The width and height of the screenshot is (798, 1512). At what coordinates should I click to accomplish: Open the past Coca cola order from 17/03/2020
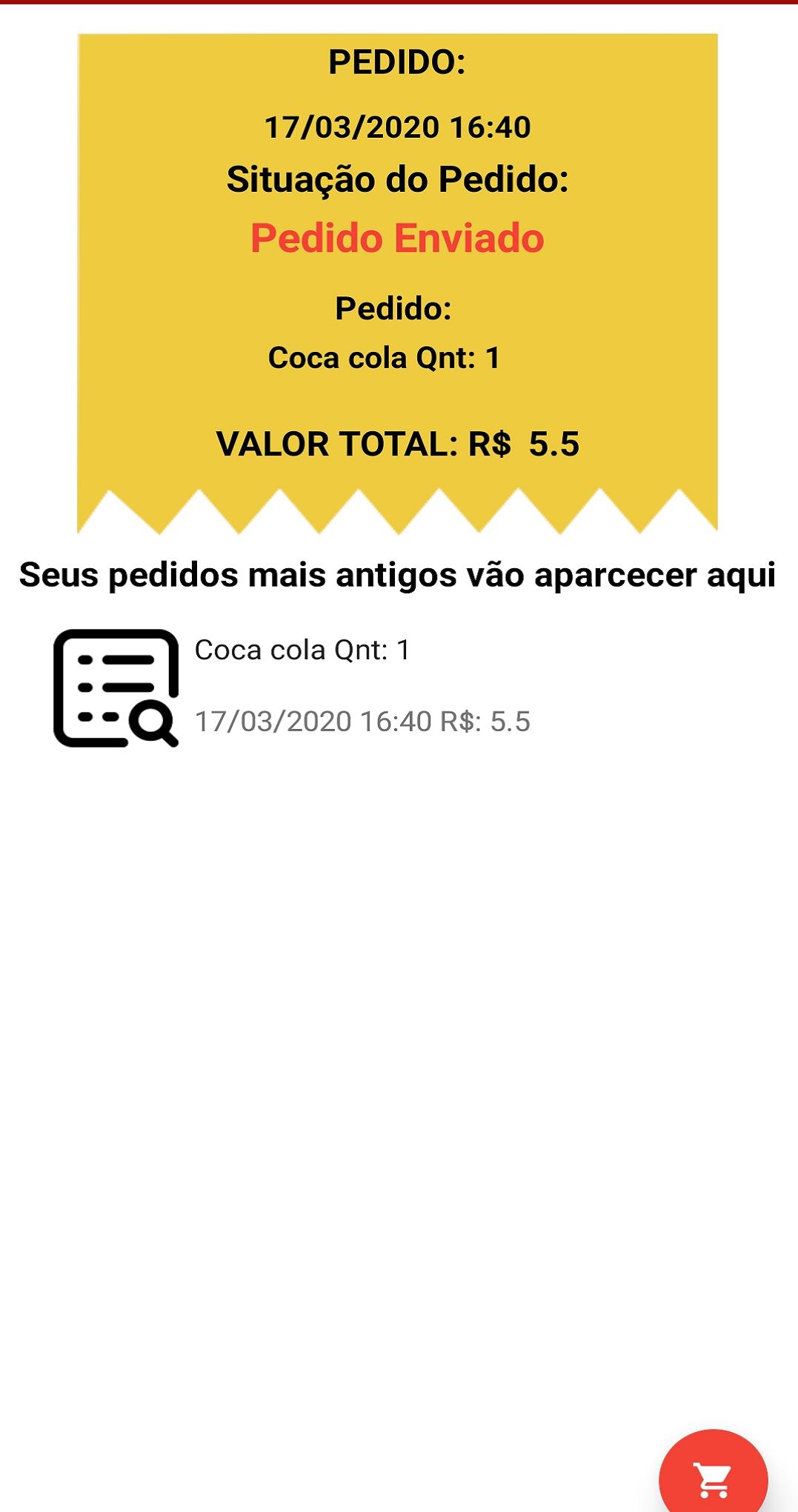coord(399,687)
